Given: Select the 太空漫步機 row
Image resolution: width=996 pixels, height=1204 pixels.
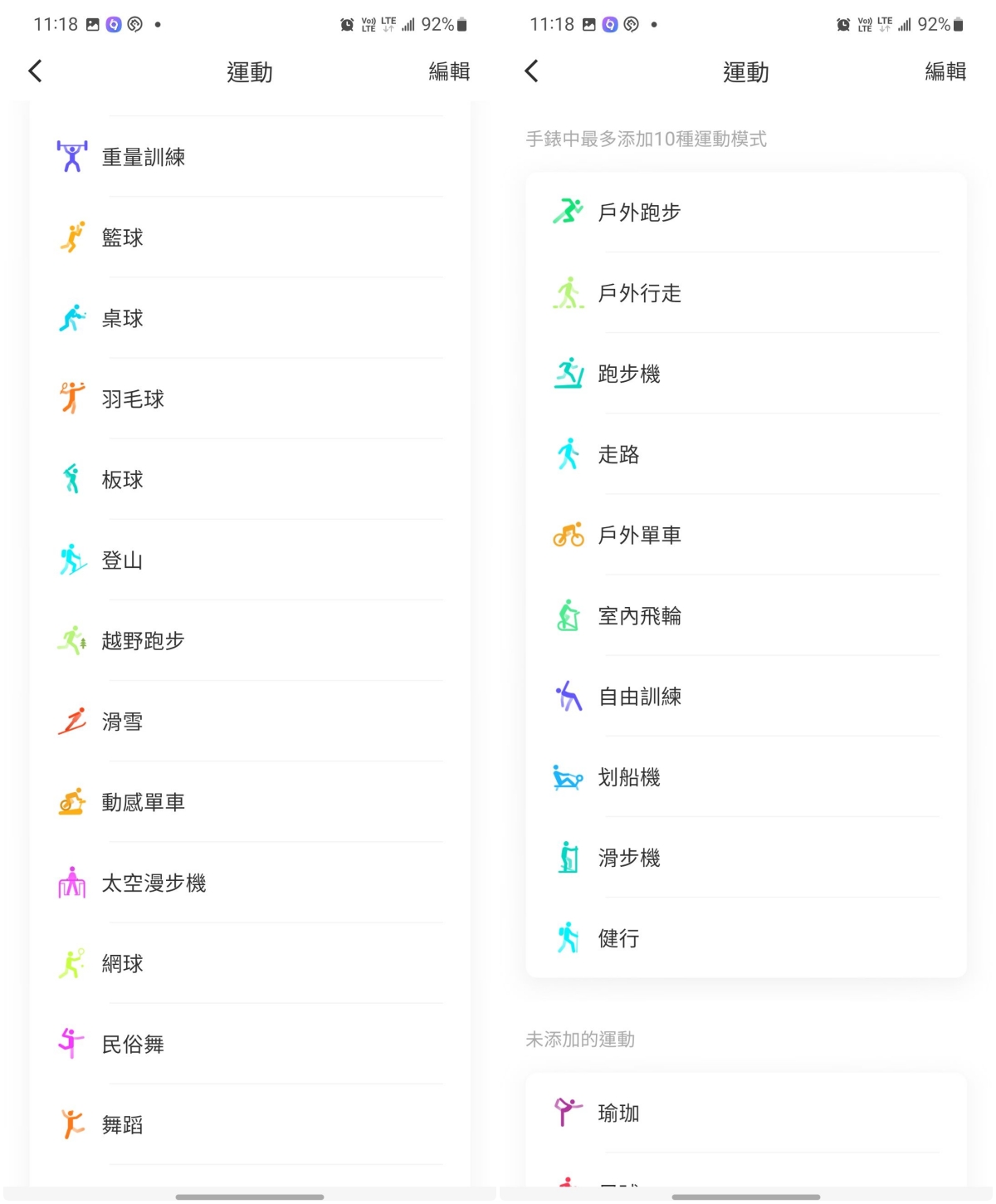Looking at the screenshot, I should point(249,883).
